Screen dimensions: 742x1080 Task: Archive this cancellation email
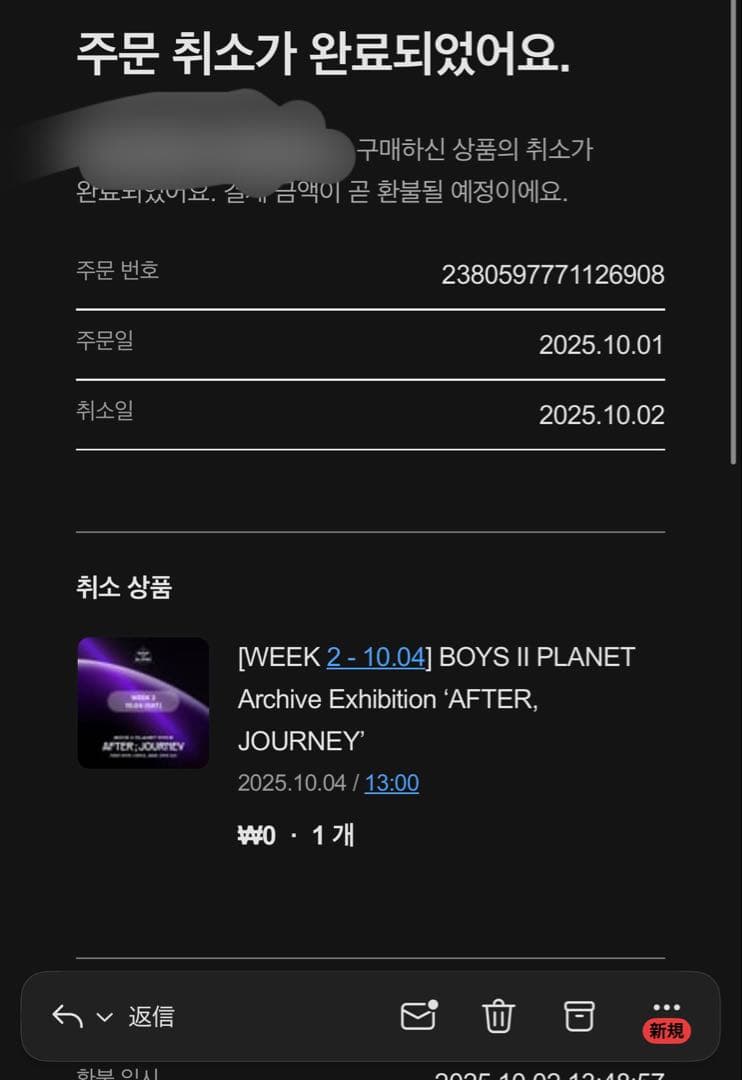[x=579, y=1016]
